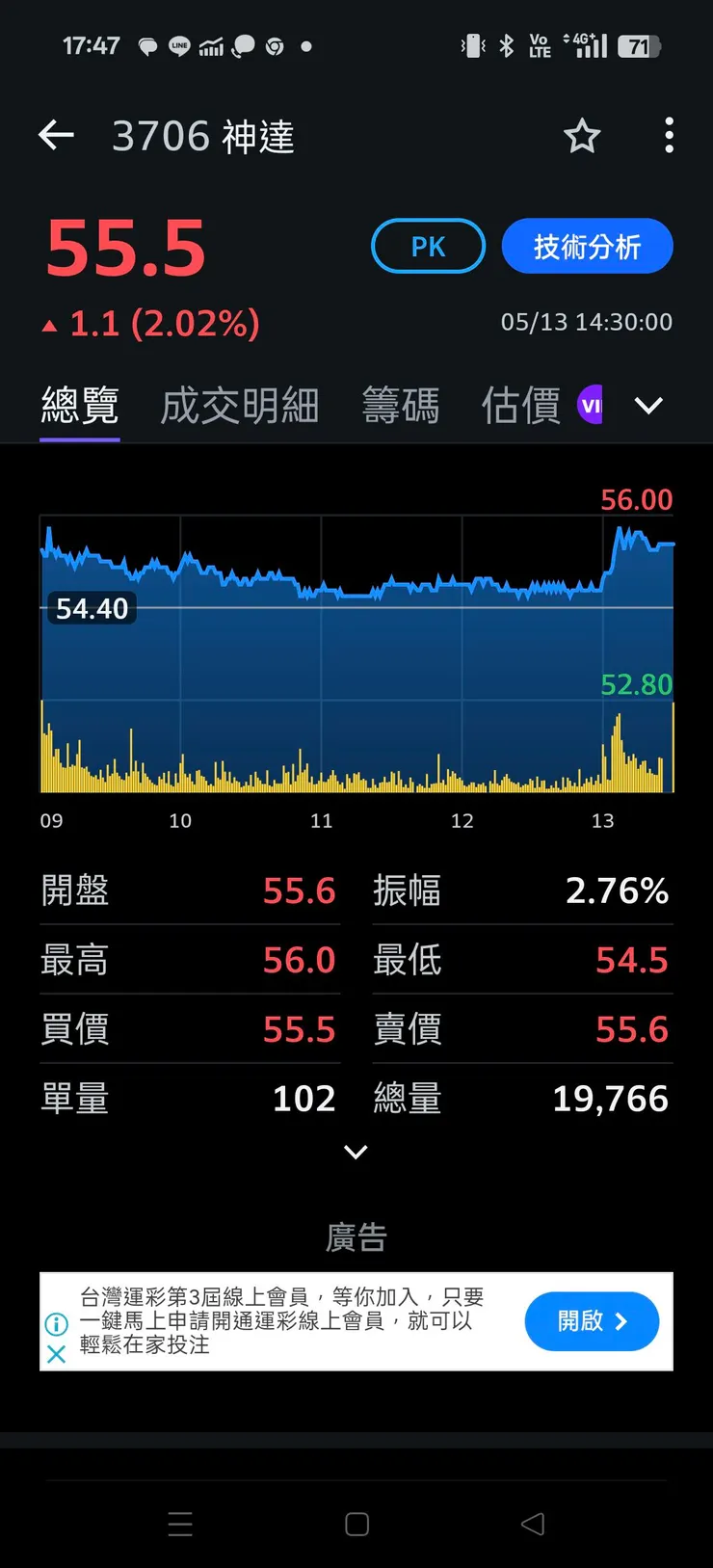Click the stock price 55.5
Viewport: 713px width, 1568px height.
point(125,248)
